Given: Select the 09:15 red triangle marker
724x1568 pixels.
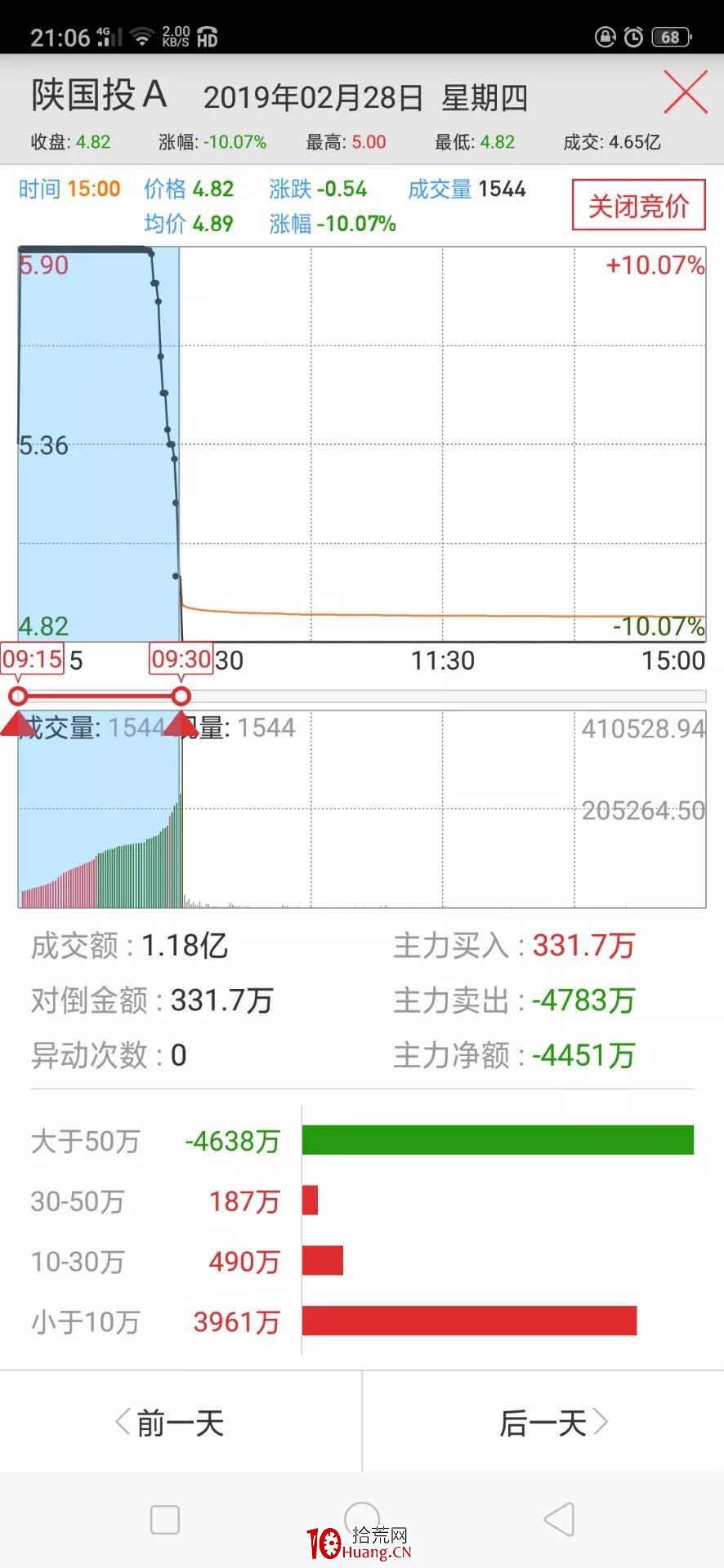Looking at the screenshot, I should pyautogui.click(x=16, y=724).
